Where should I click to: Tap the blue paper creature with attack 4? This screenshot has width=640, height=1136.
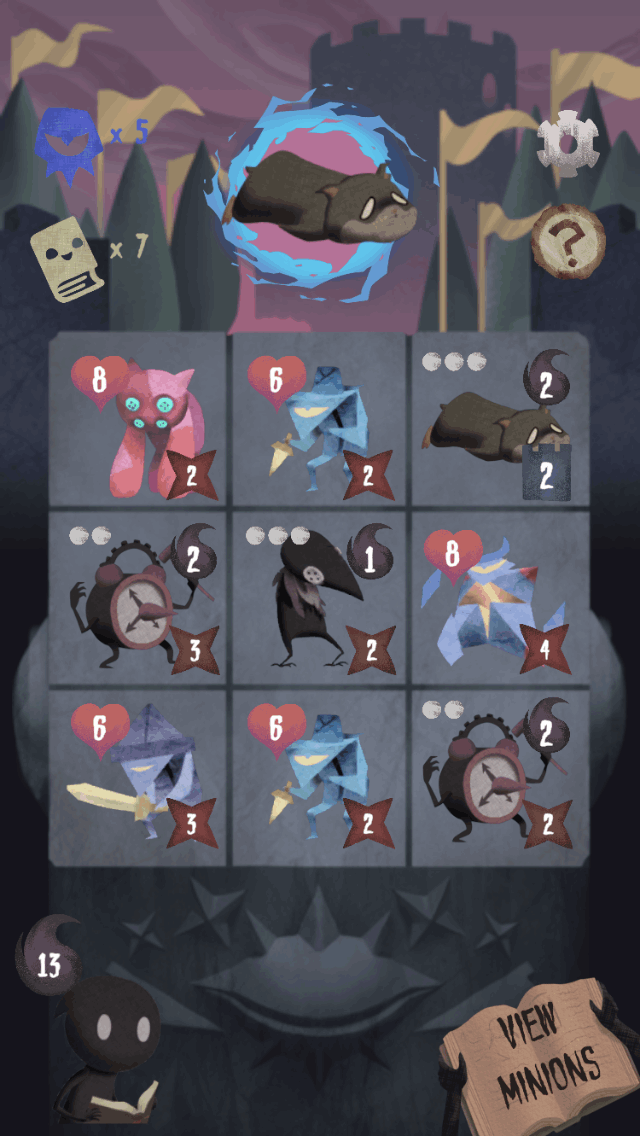point(497,600)
